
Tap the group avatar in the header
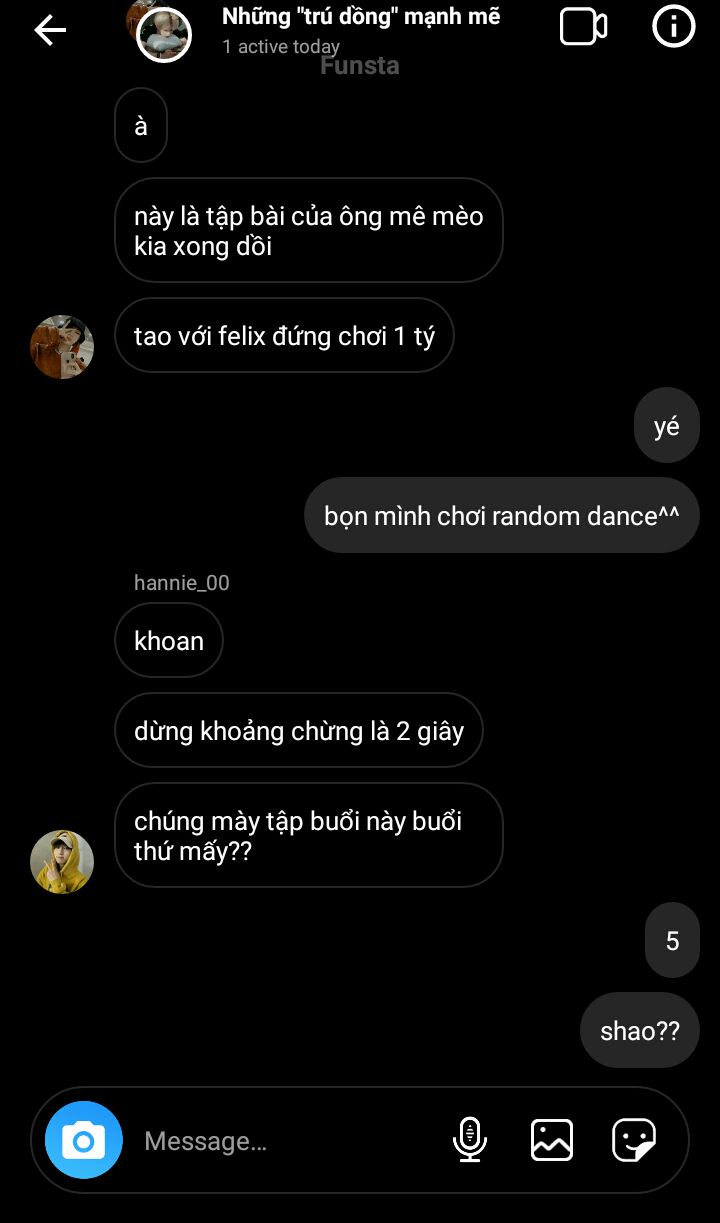point(163,34)
